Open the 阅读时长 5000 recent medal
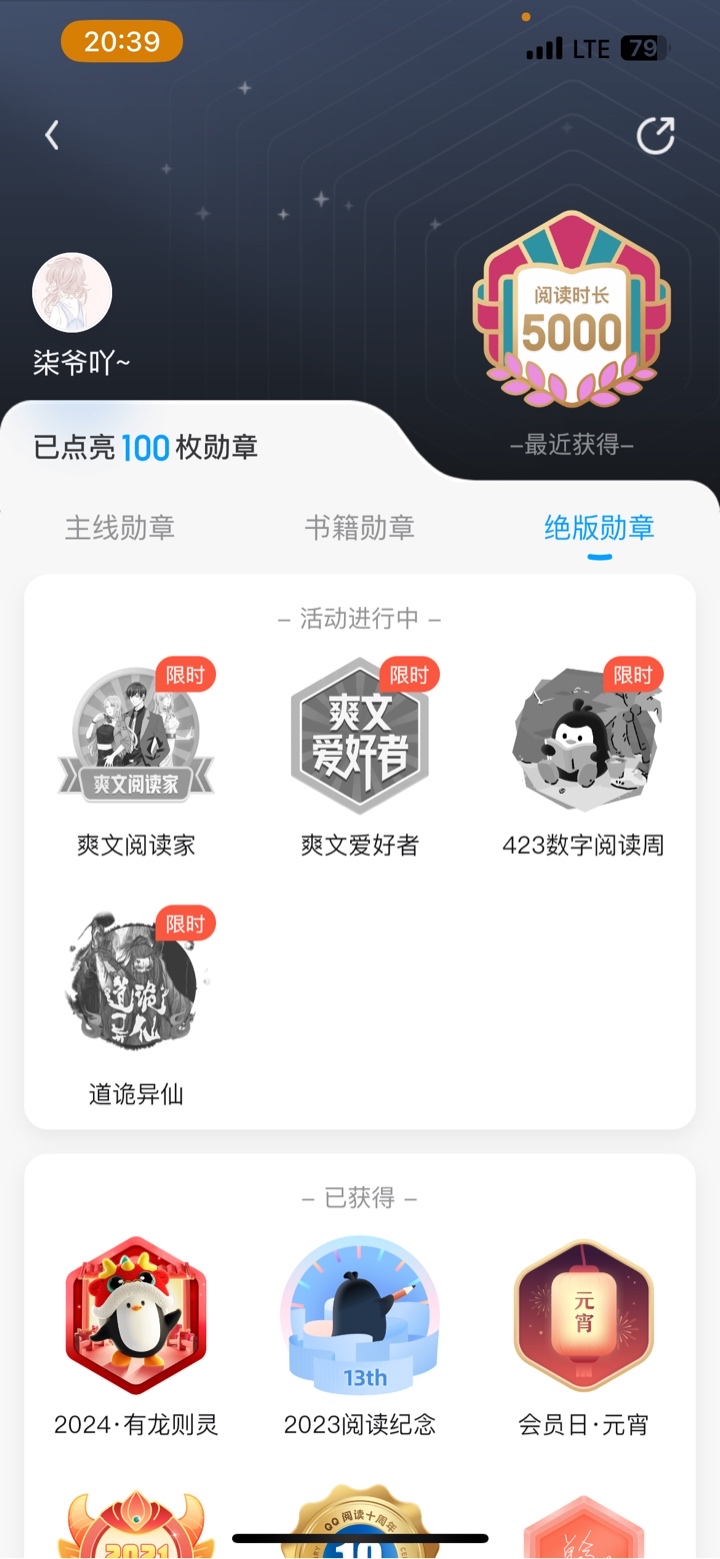720x1559 pixels. click(572, 308)
